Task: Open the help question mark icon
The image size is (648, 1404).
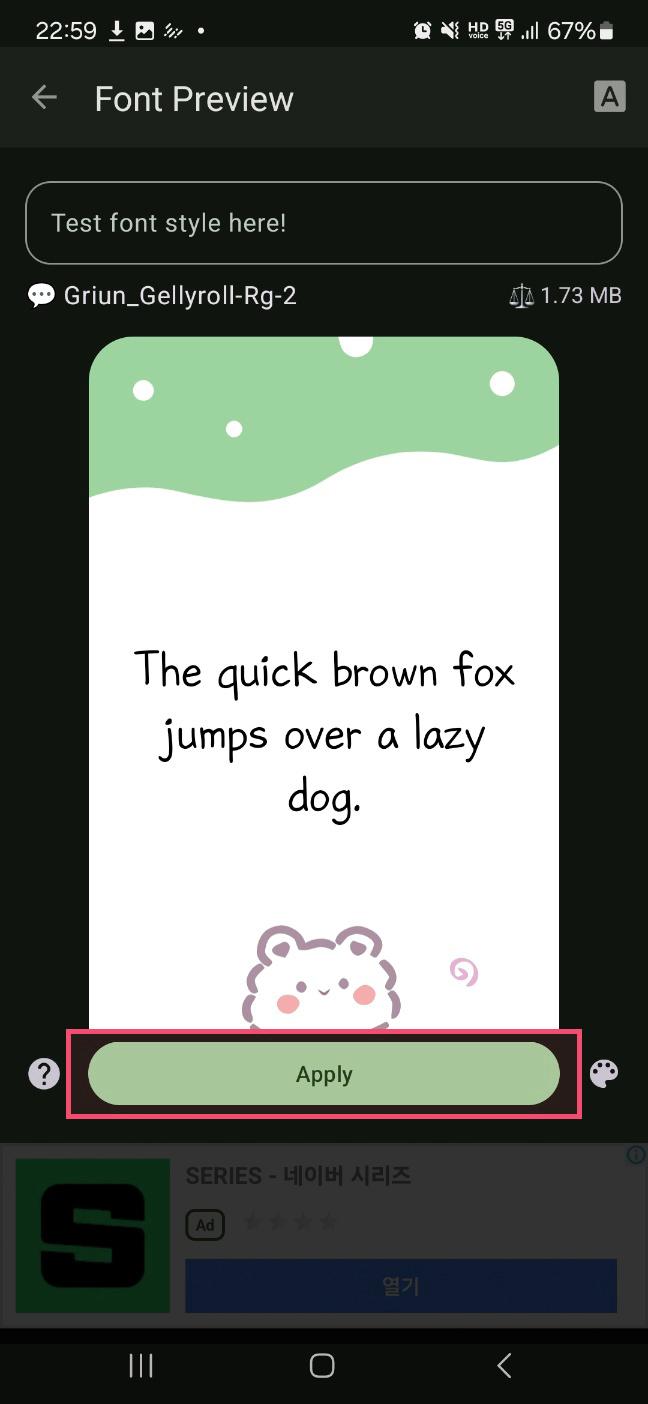Action: [x=44, y=1074]
